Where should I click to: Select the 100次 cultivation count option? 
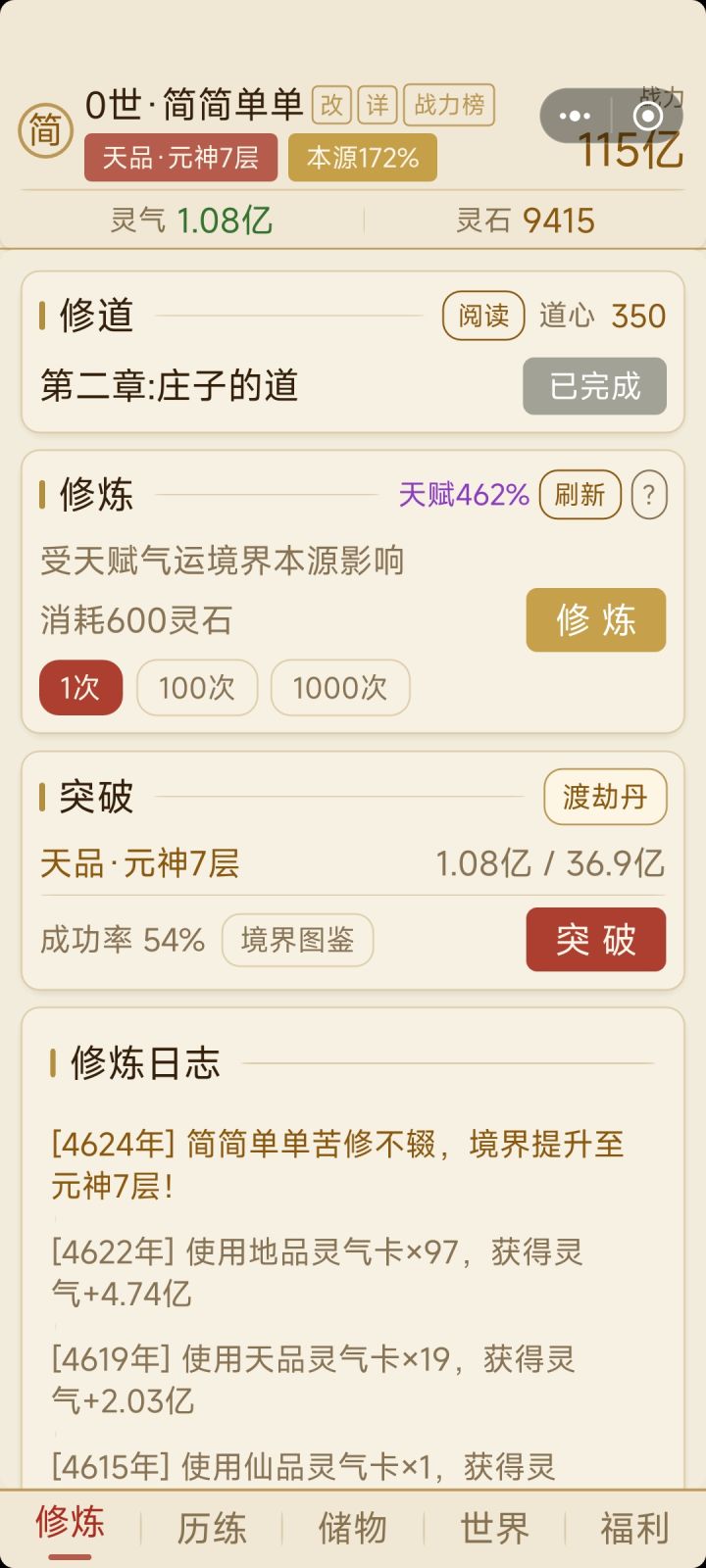[x=196, y=688]
